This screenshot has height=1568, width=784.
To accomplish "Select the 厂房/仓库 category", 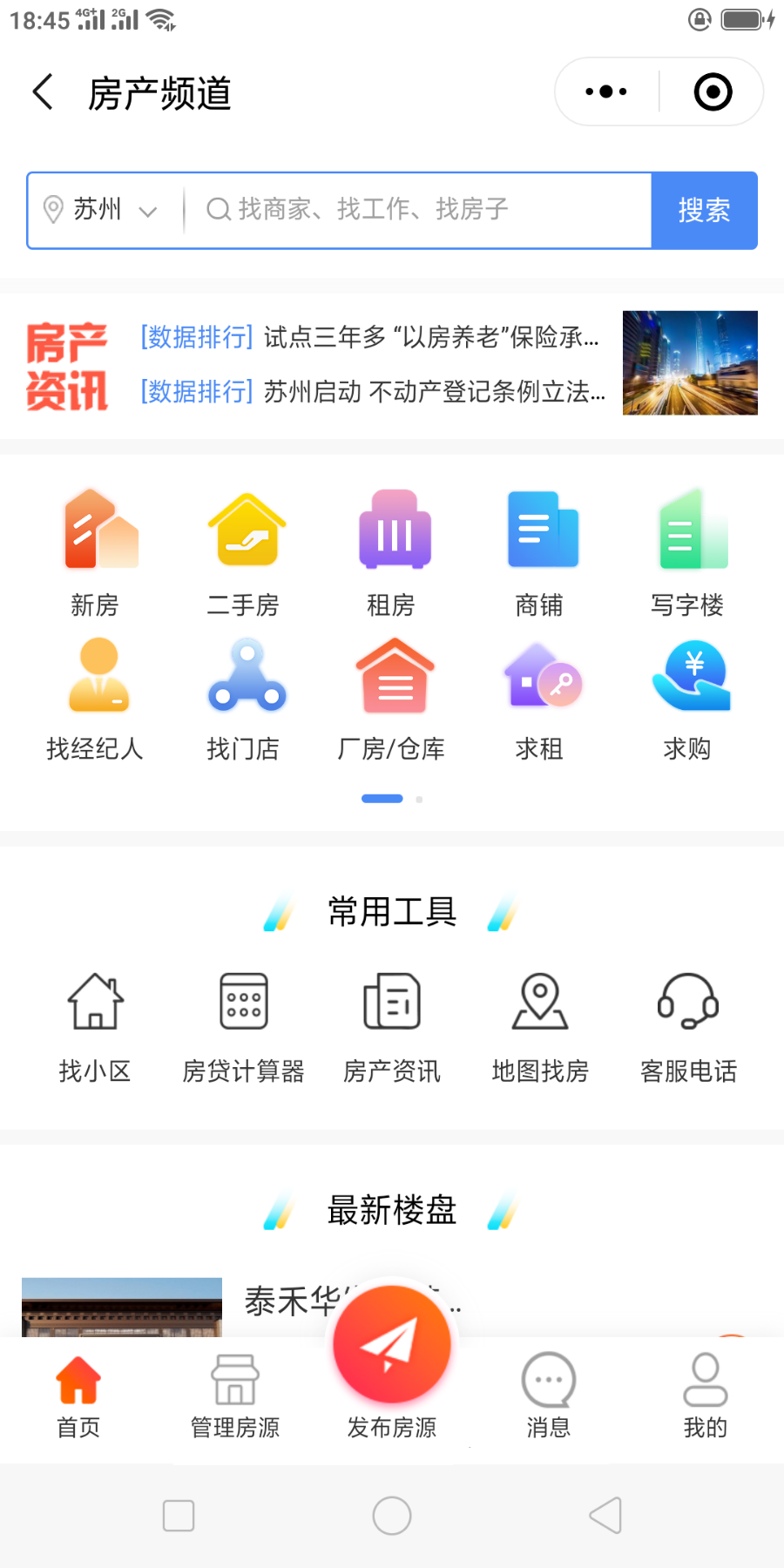I will [x=391, y=699].
